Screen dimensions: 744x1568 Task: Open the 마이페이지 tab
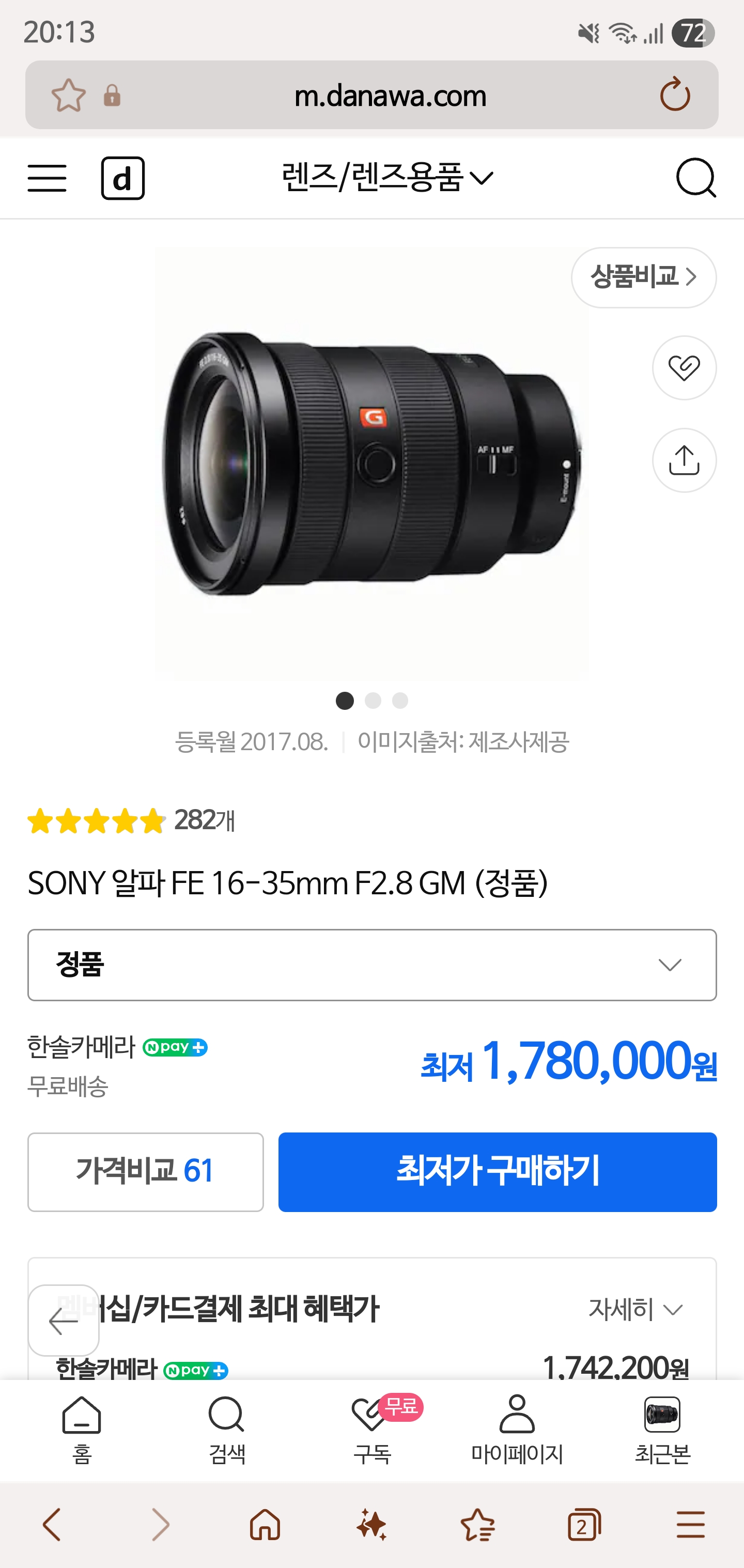(x=517, y=1429)
